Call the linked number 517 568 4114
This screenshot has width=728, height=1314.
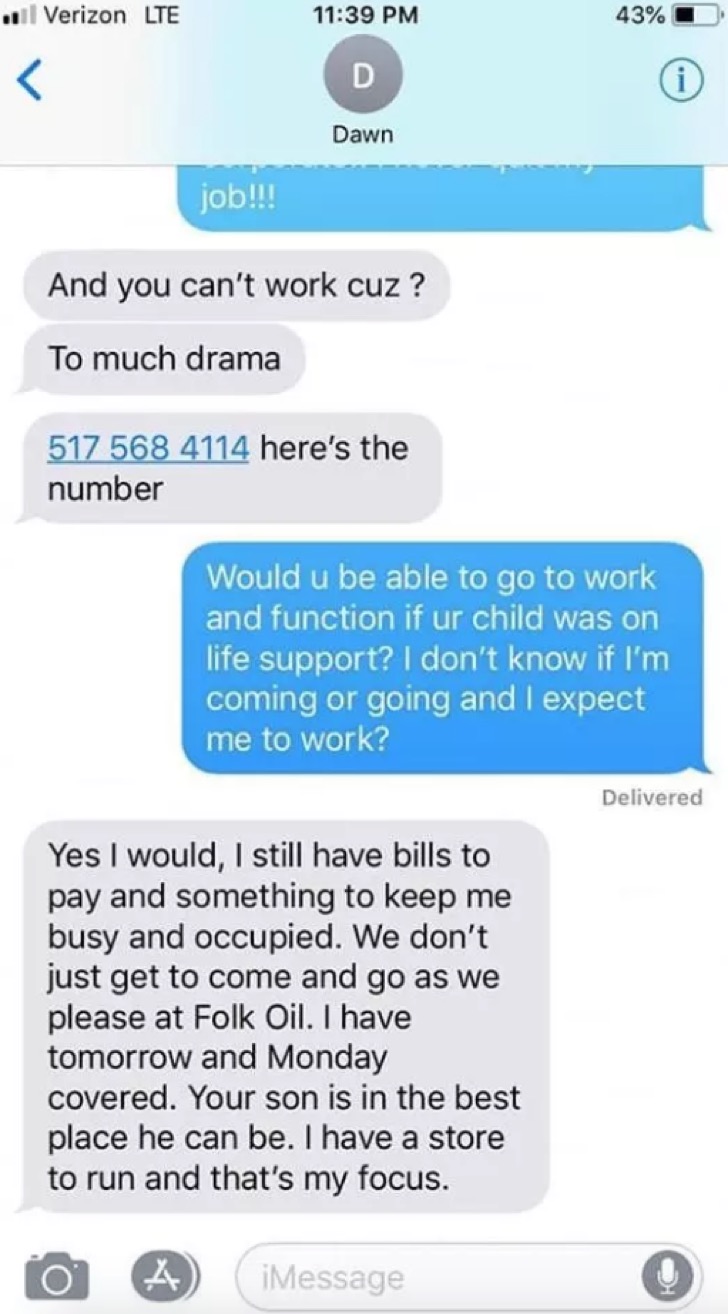pos(148,447)
